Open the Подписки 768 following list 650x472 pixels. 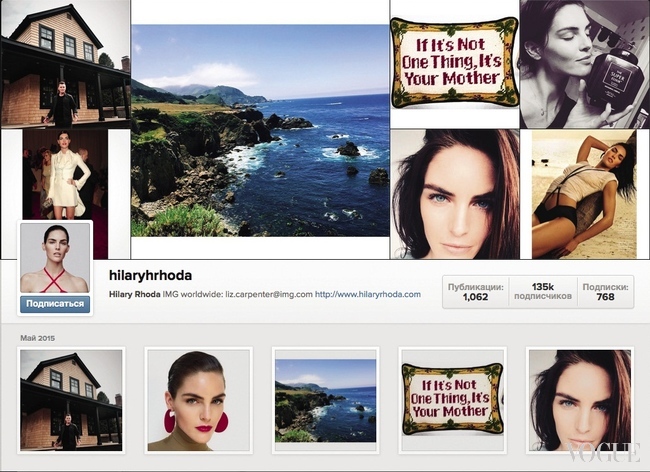[x=604, y=290]
